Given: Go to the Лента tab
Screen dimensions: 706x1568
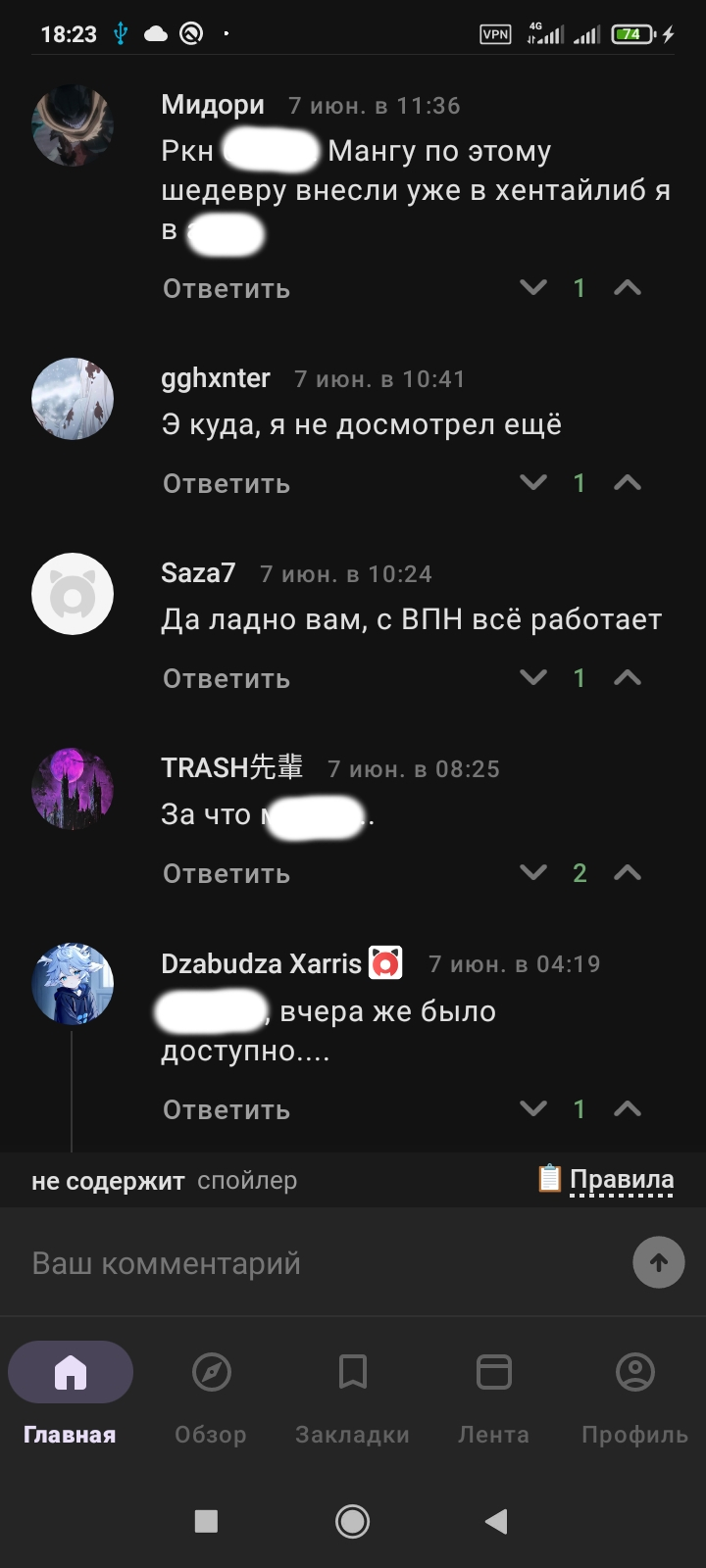Looking at the screenshot, I should click(x=493, y=1394).
